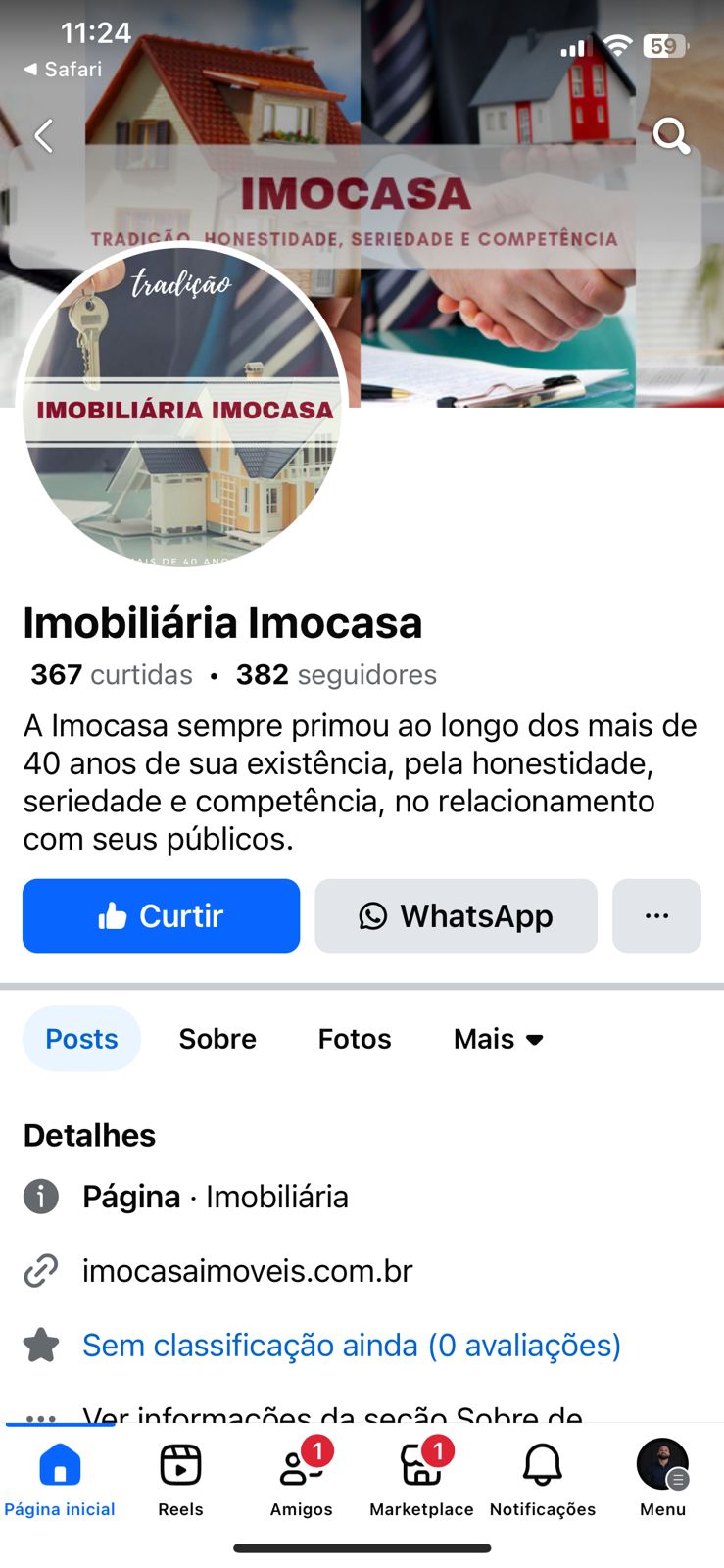Tap the link icon beside the website address

click(x=41, y=1271)
